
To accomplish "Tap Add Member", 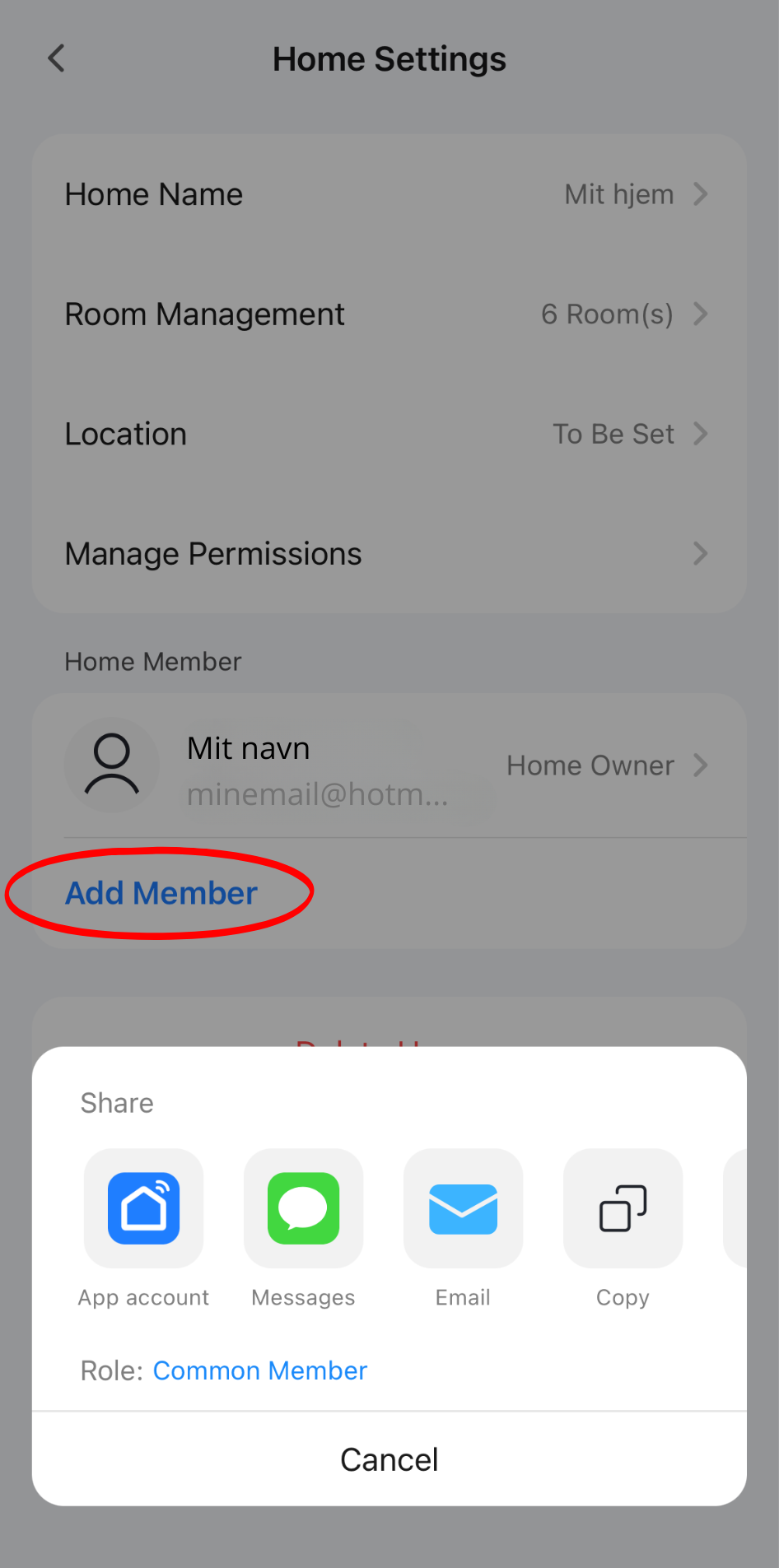I will (161, 893).
